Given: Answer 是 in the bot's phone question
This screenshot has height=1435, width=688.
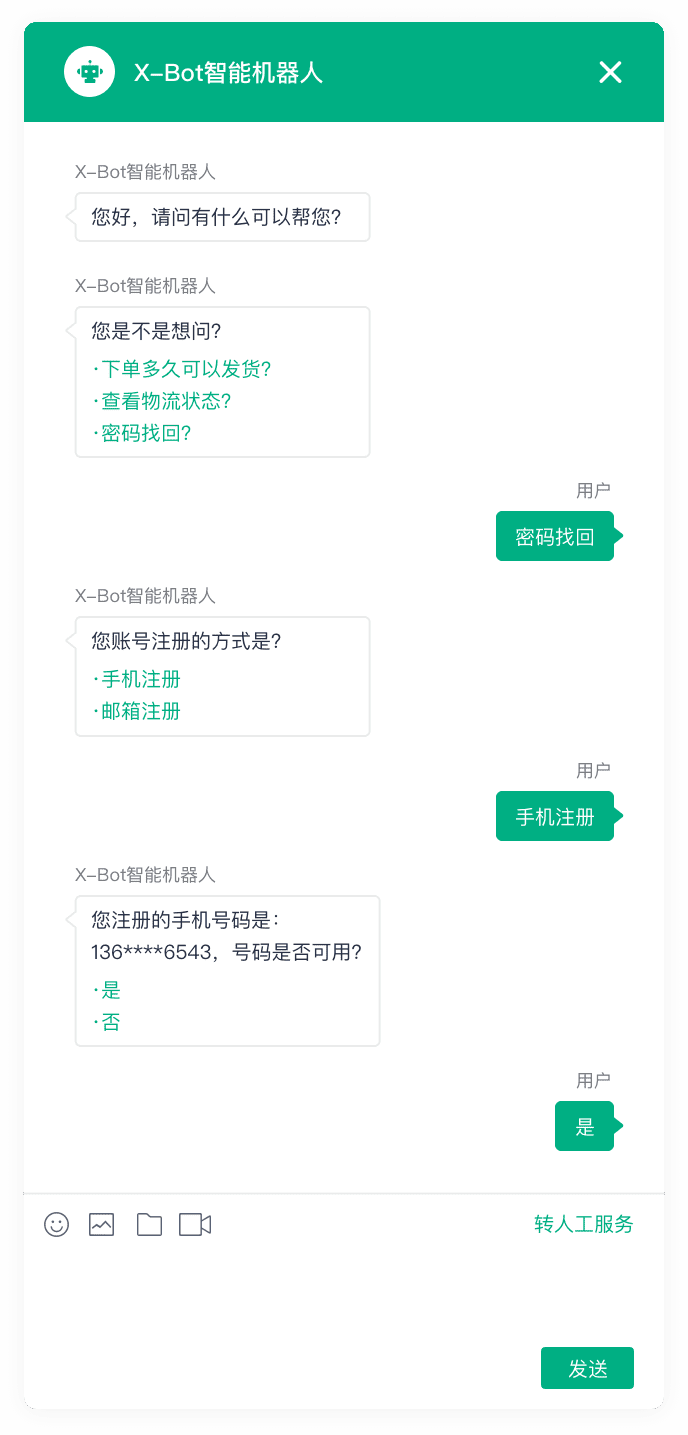Looking at the screenshot, I should (107, 990).
